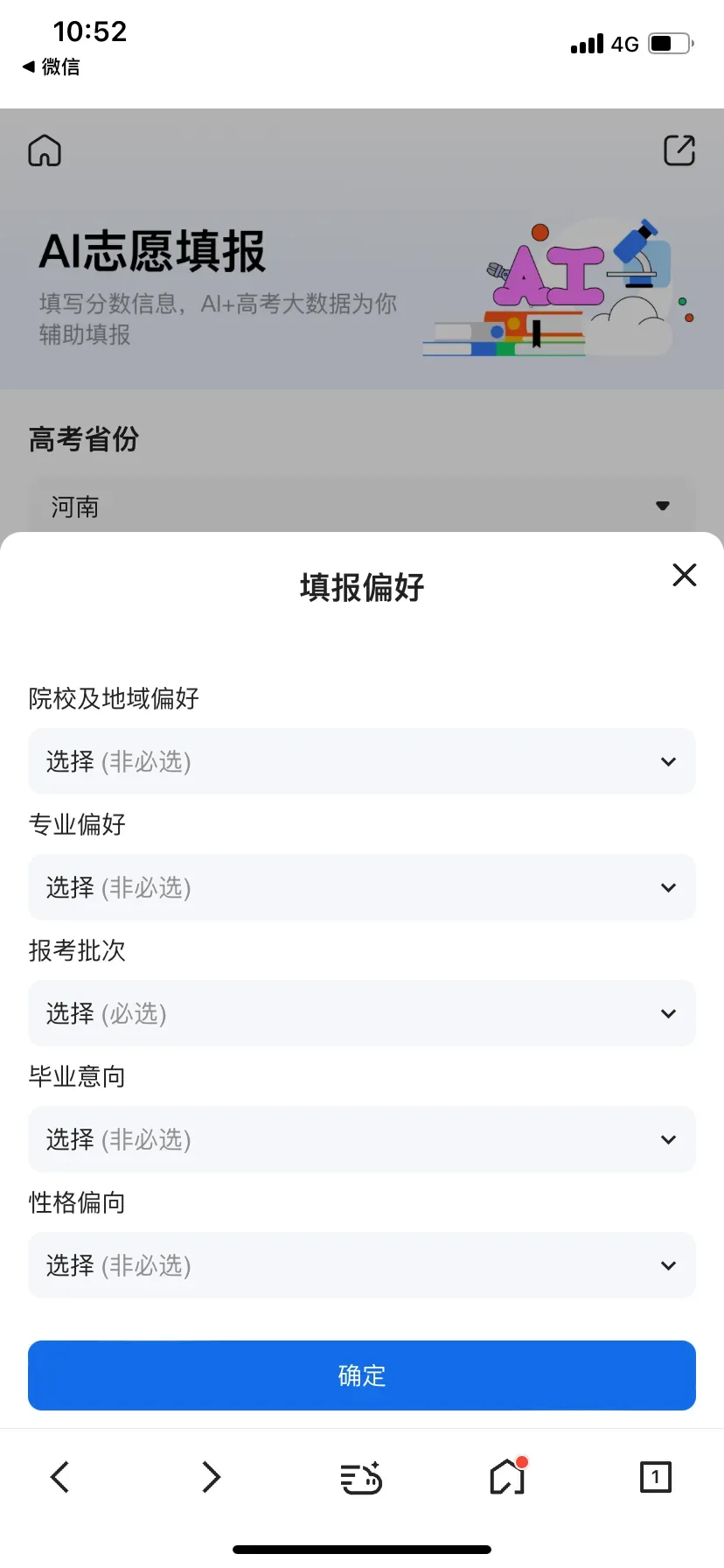
Task: Go forward in the browser toolbar
Action: pyautogui.click(x=211, y=1477)
